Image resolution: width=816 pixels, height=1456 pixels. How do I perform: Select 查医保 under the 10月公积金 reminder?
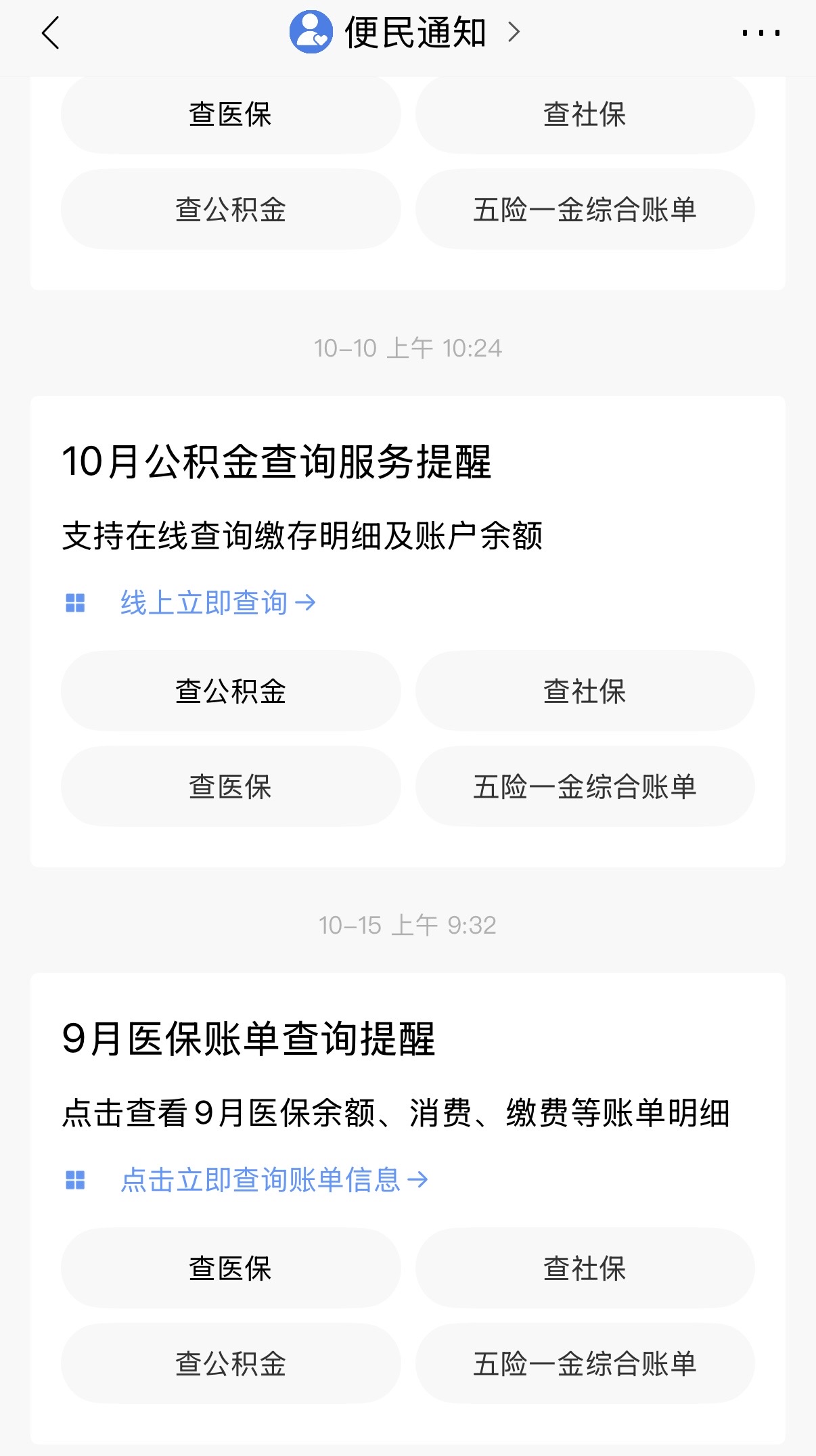click(231, 786)
